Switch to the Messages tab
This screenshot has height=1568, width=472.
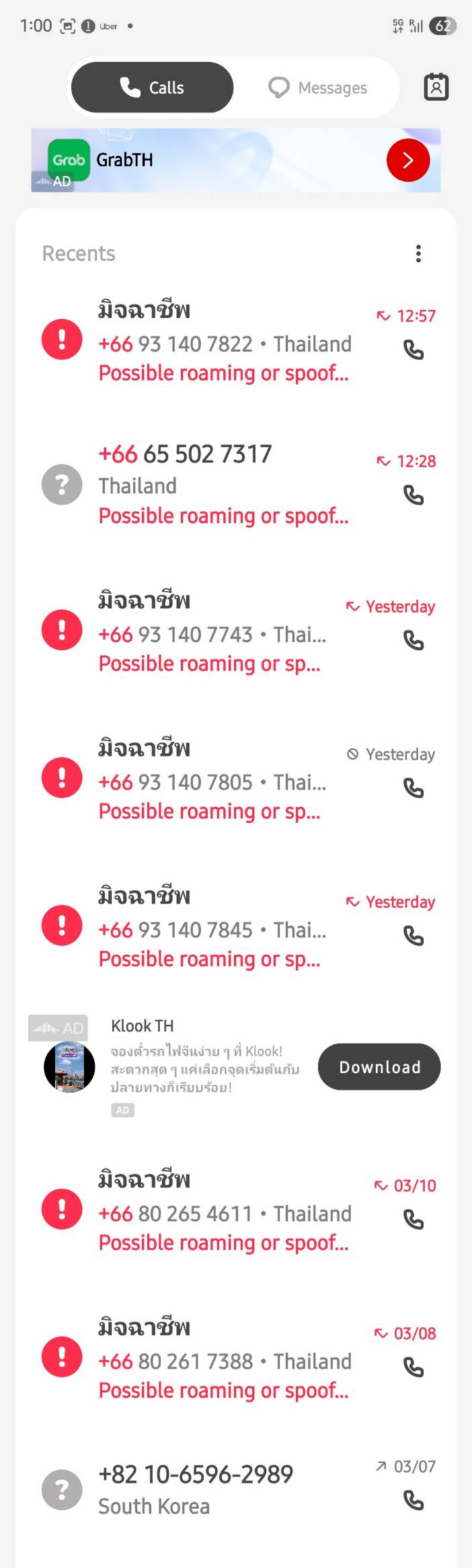[317, 87]
